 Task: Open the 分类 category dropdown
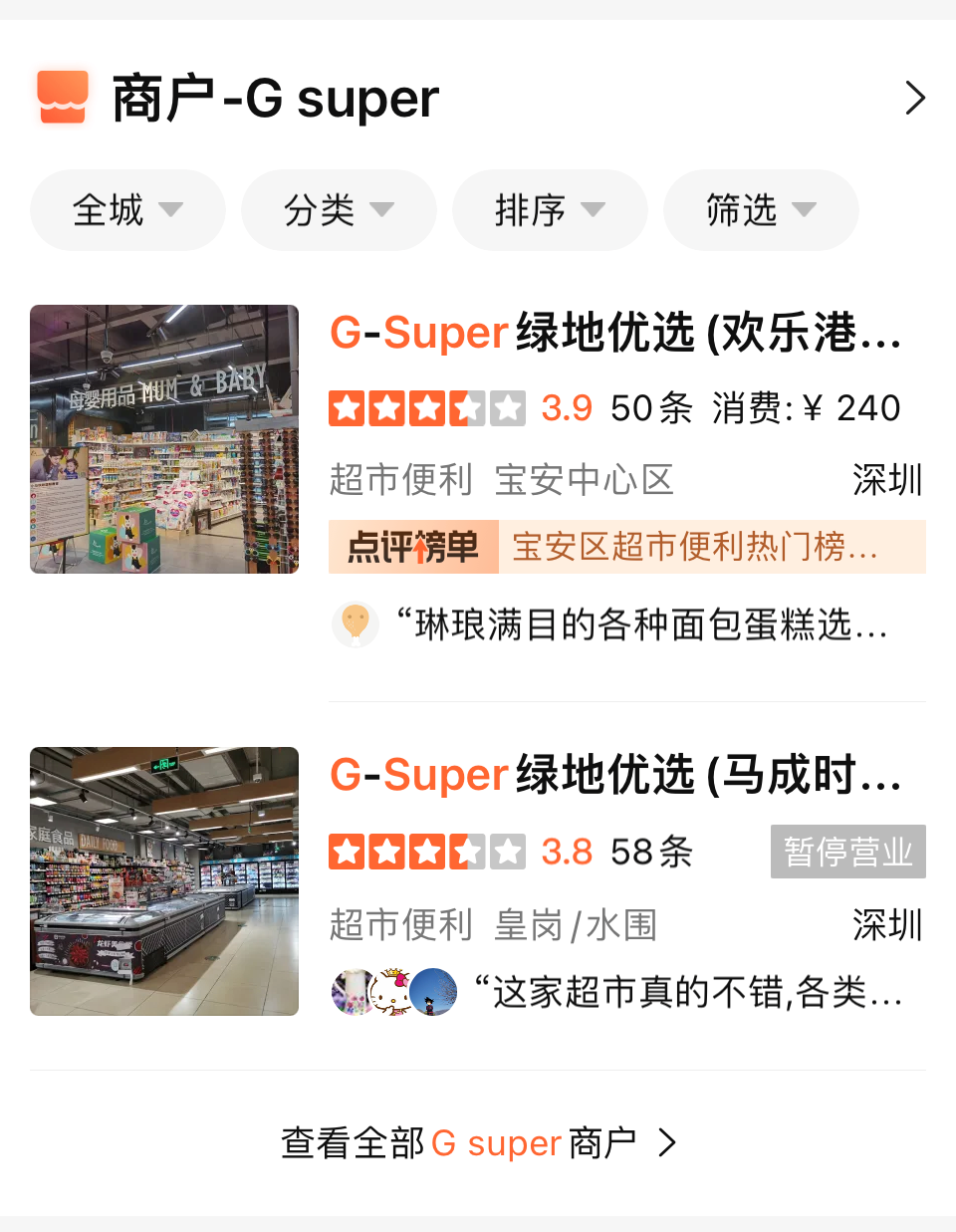(339, 210)
